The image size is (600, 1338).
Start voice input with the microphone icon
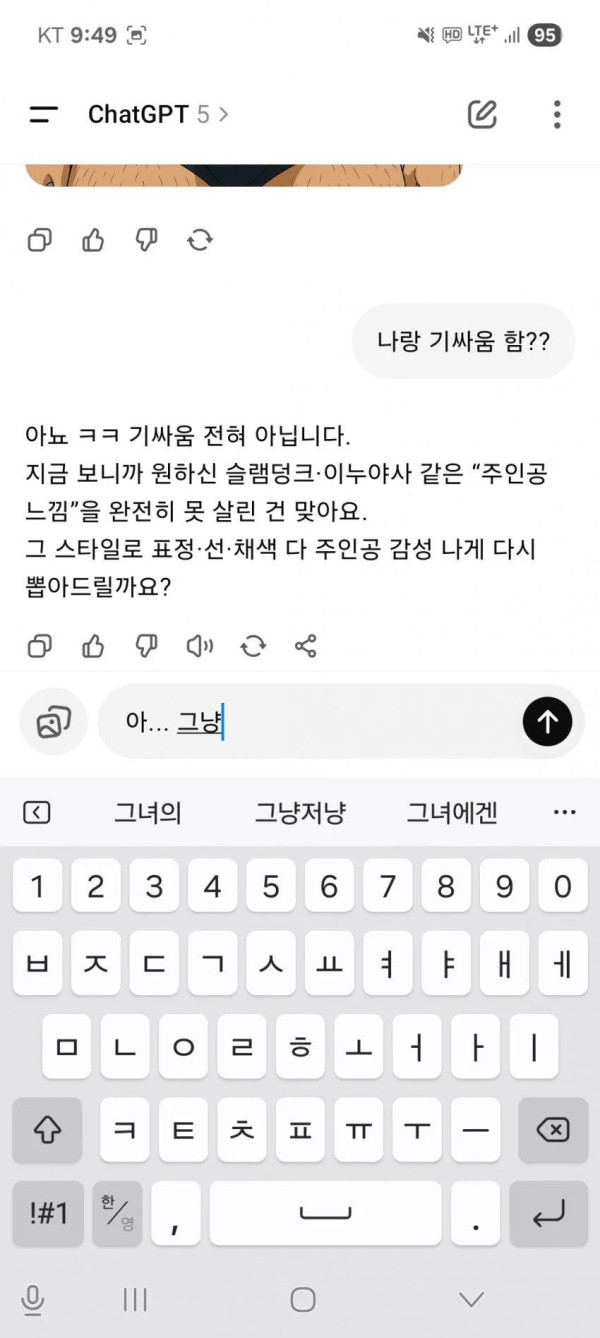(x=32, y=1300)
